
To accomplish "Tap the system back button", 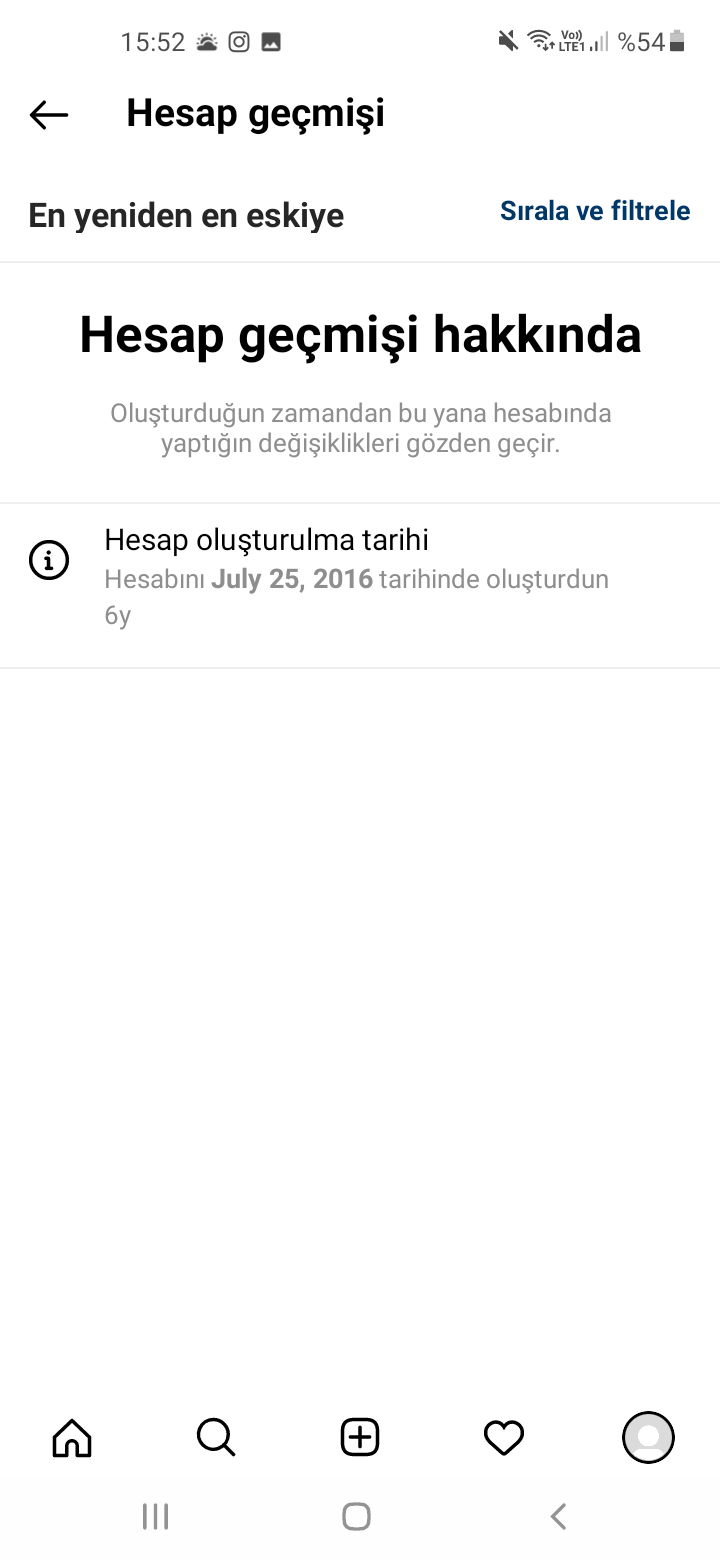I will (x=559, y=1516).
